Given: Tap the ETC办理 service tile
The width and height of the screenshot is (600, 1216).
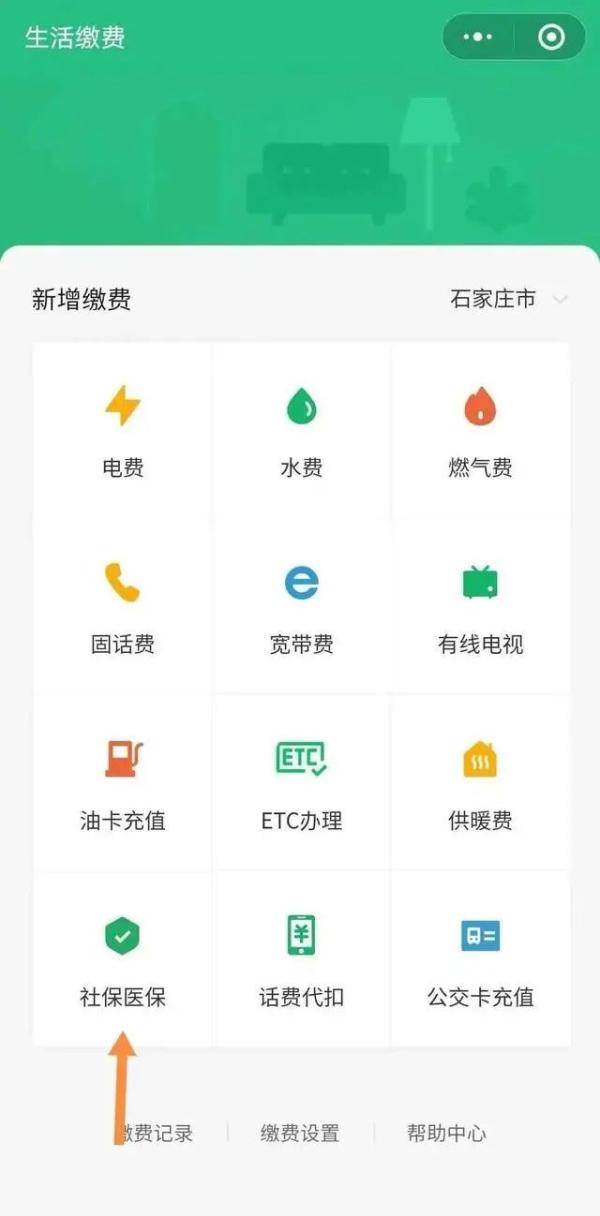Looking at the screenshot, I should (301, 783).
